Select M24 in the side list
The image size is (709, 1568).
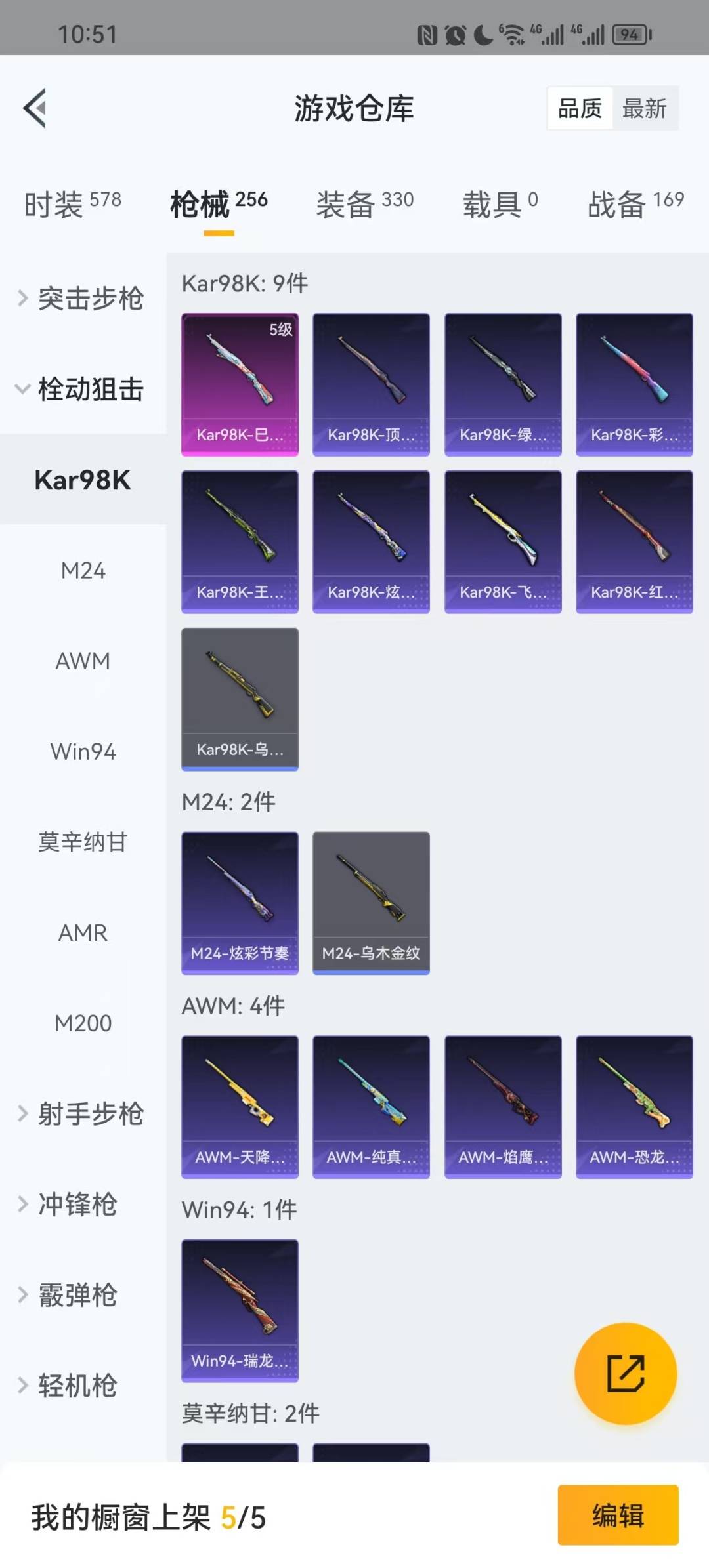click(83, 571)
